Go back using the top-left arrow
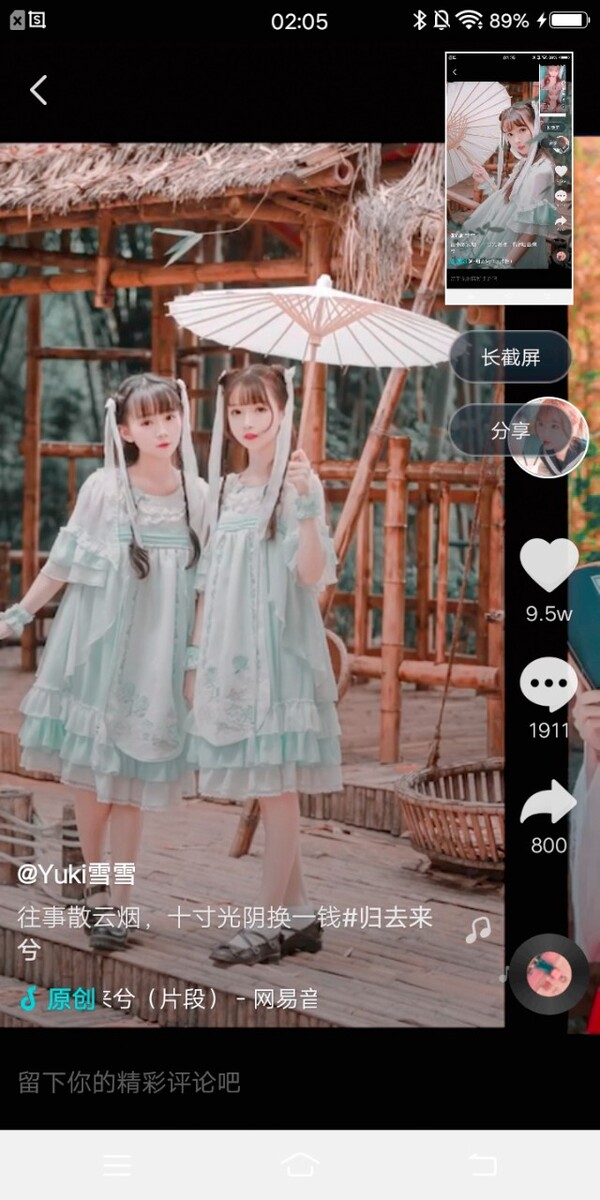The height and width of the screenshot is (1200, 600). click(38, 90)
